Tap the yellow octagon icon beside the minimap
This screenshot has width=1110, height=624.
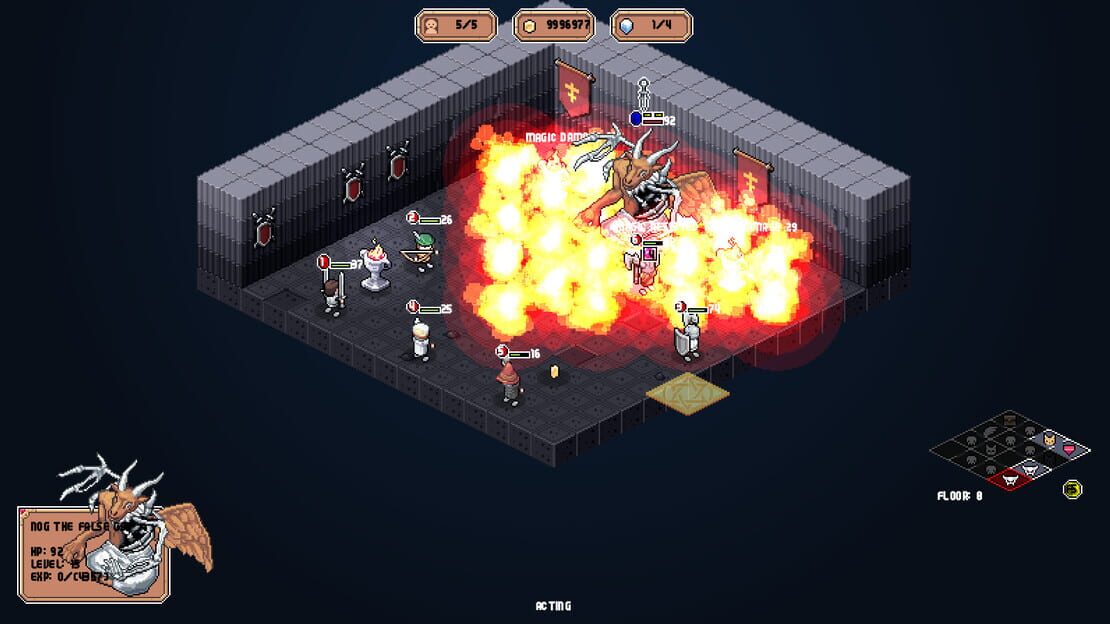tap(1072, 489)
